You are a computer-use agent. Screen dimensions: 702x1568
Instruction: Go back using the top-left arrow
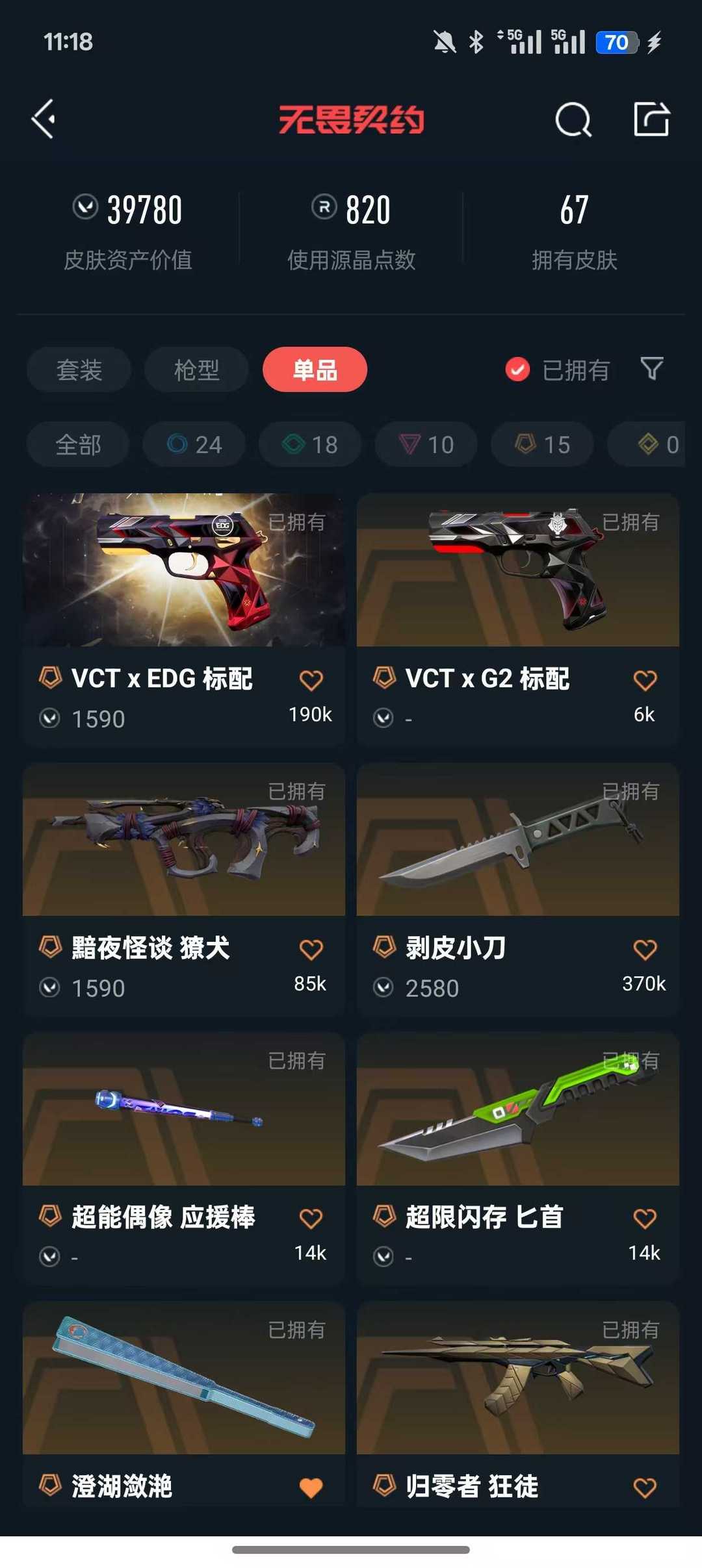pos(44,120)
